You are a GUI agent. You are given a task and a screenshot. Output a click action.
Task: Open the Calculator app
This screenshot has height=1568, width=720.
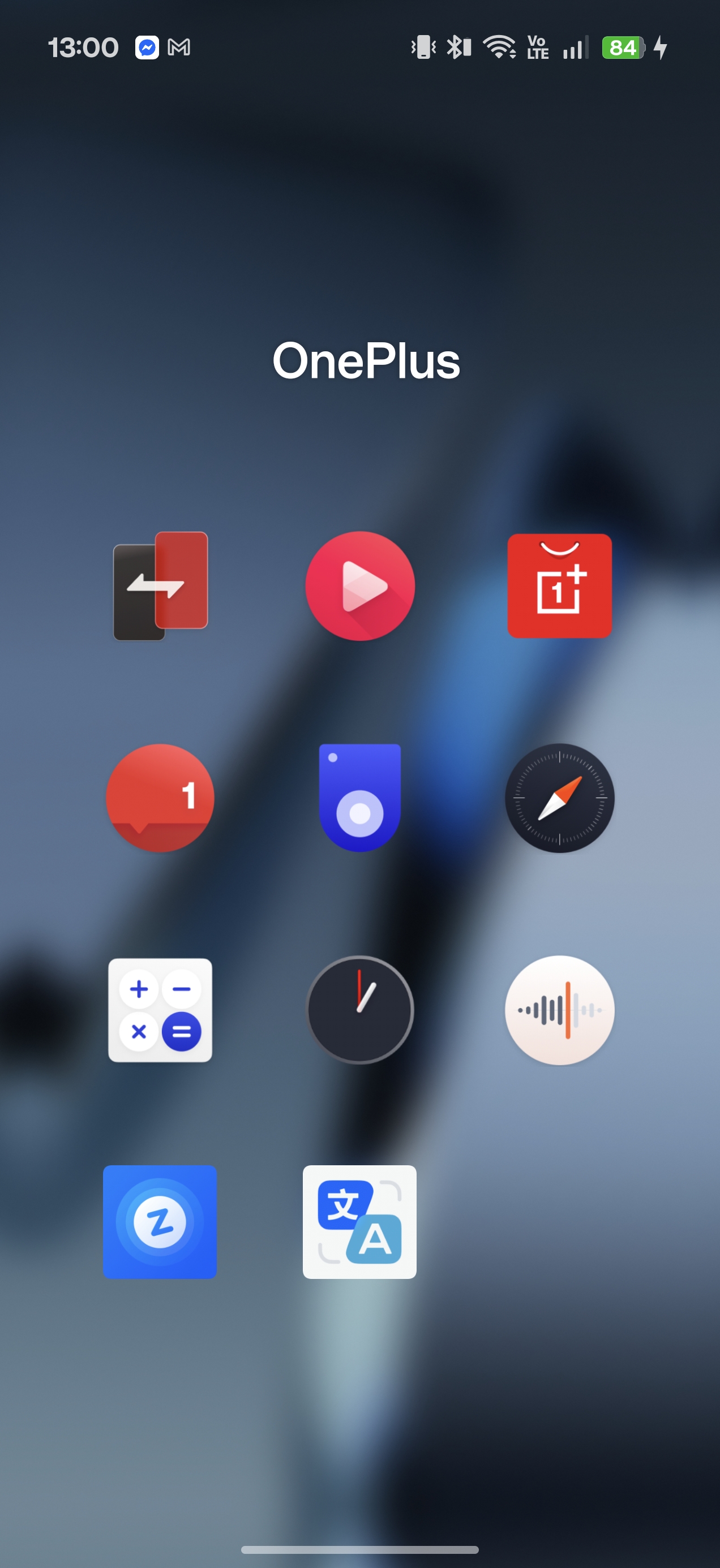coord(160,1010)
